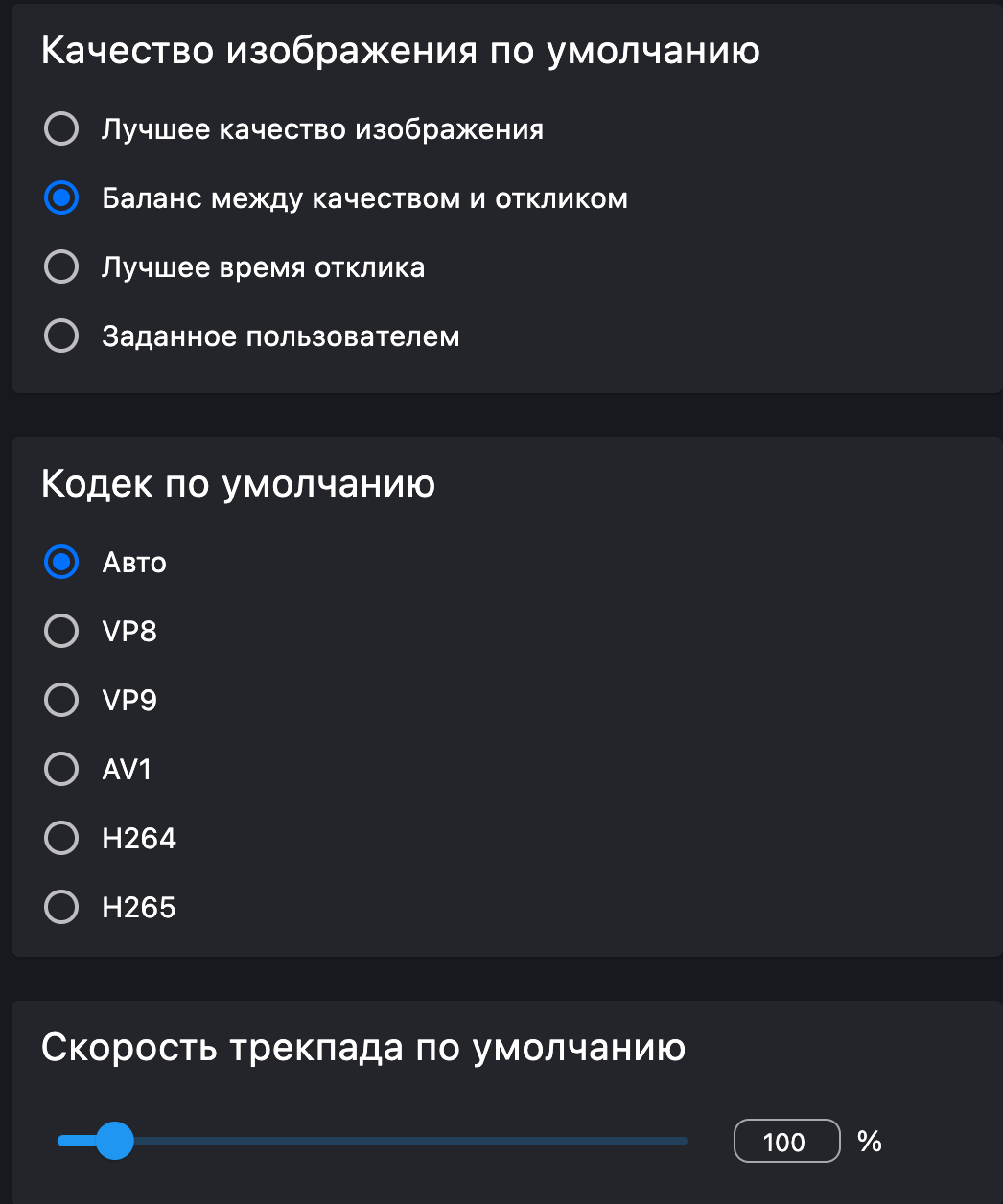1003x1204 pixels.
Task: Switch the default codec to VP8
Action: click(x=130, y=631)
